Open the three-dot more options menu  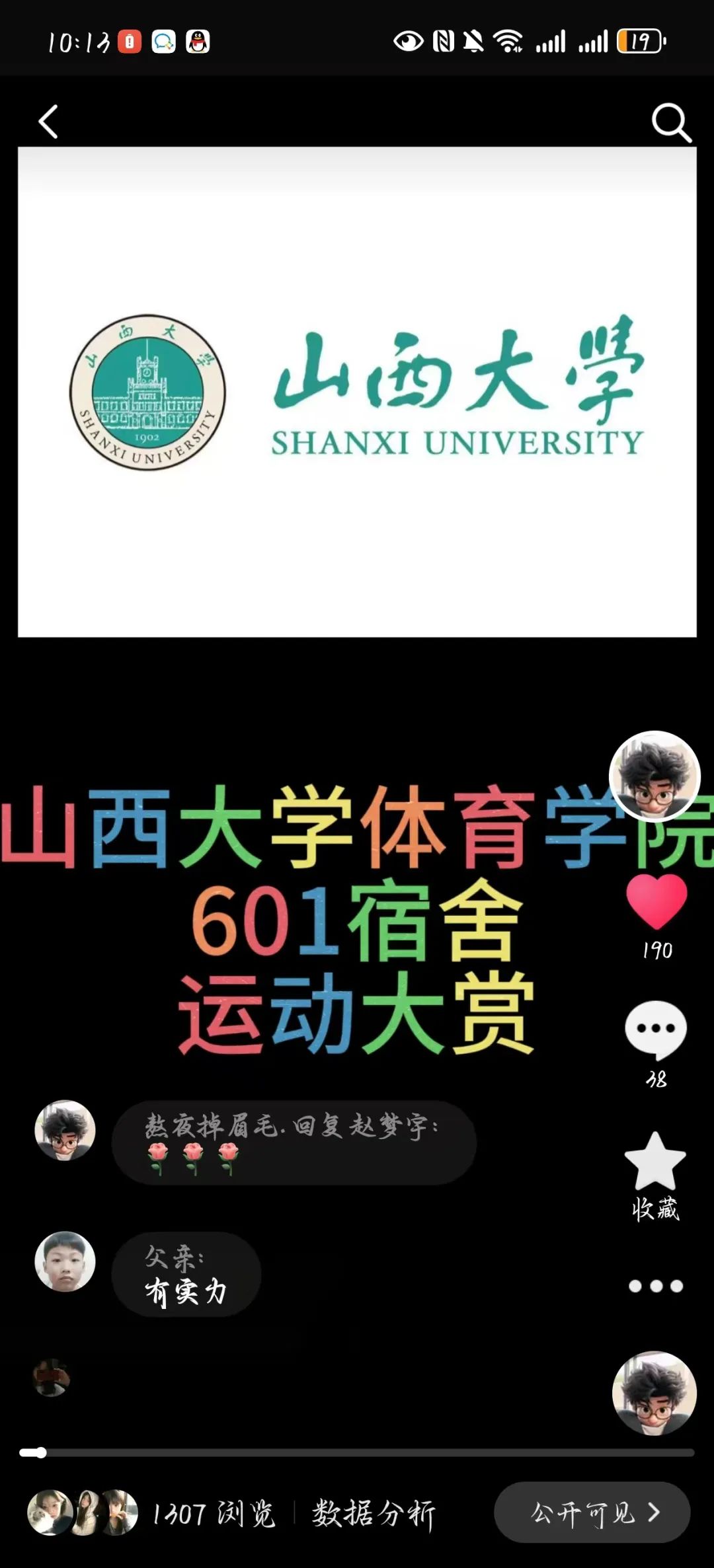655,1286
